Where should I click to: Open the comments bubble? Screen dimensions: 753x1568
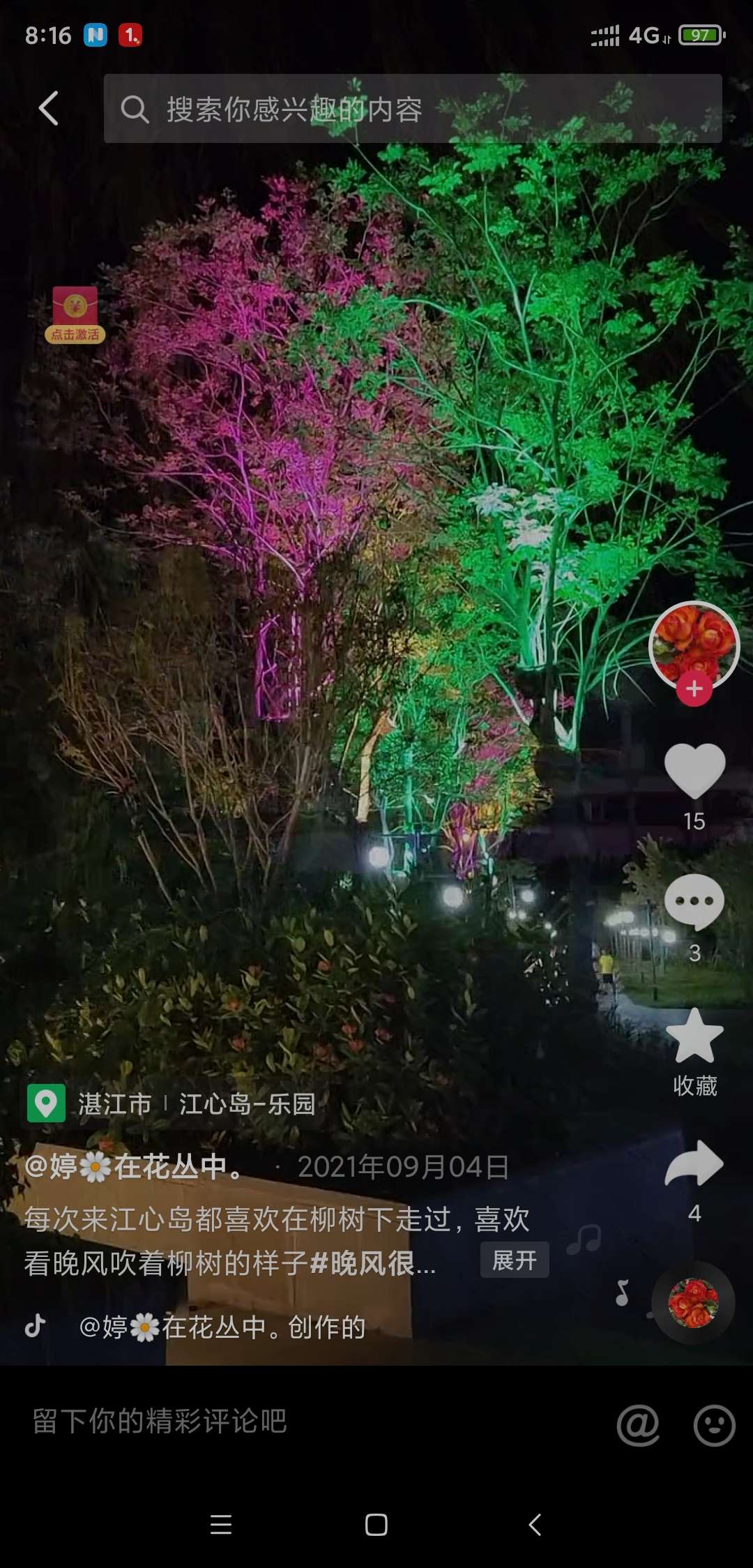694,901
